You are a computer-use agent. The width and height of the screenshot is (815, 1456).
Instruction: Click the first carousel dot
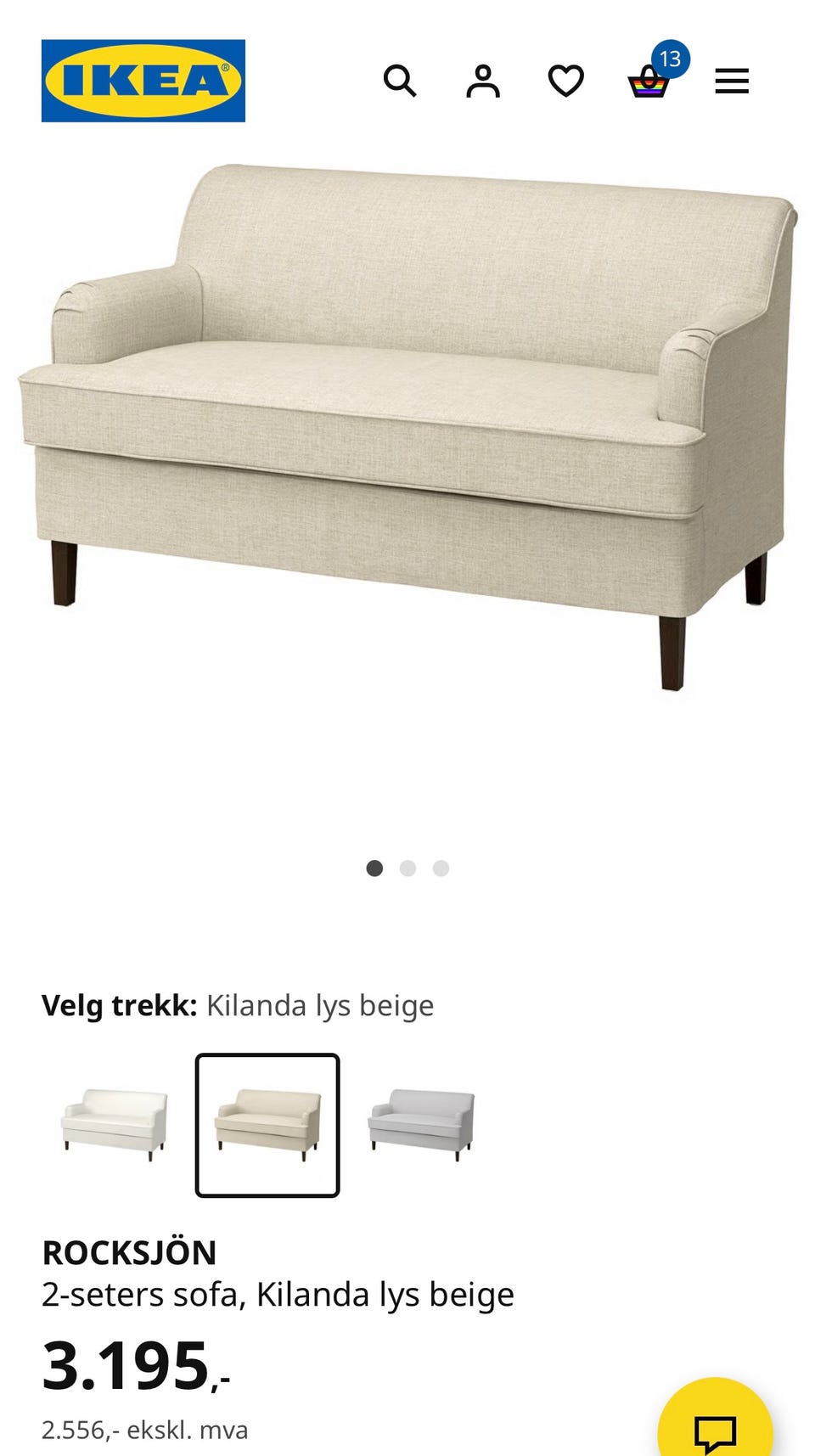[374, 869]
